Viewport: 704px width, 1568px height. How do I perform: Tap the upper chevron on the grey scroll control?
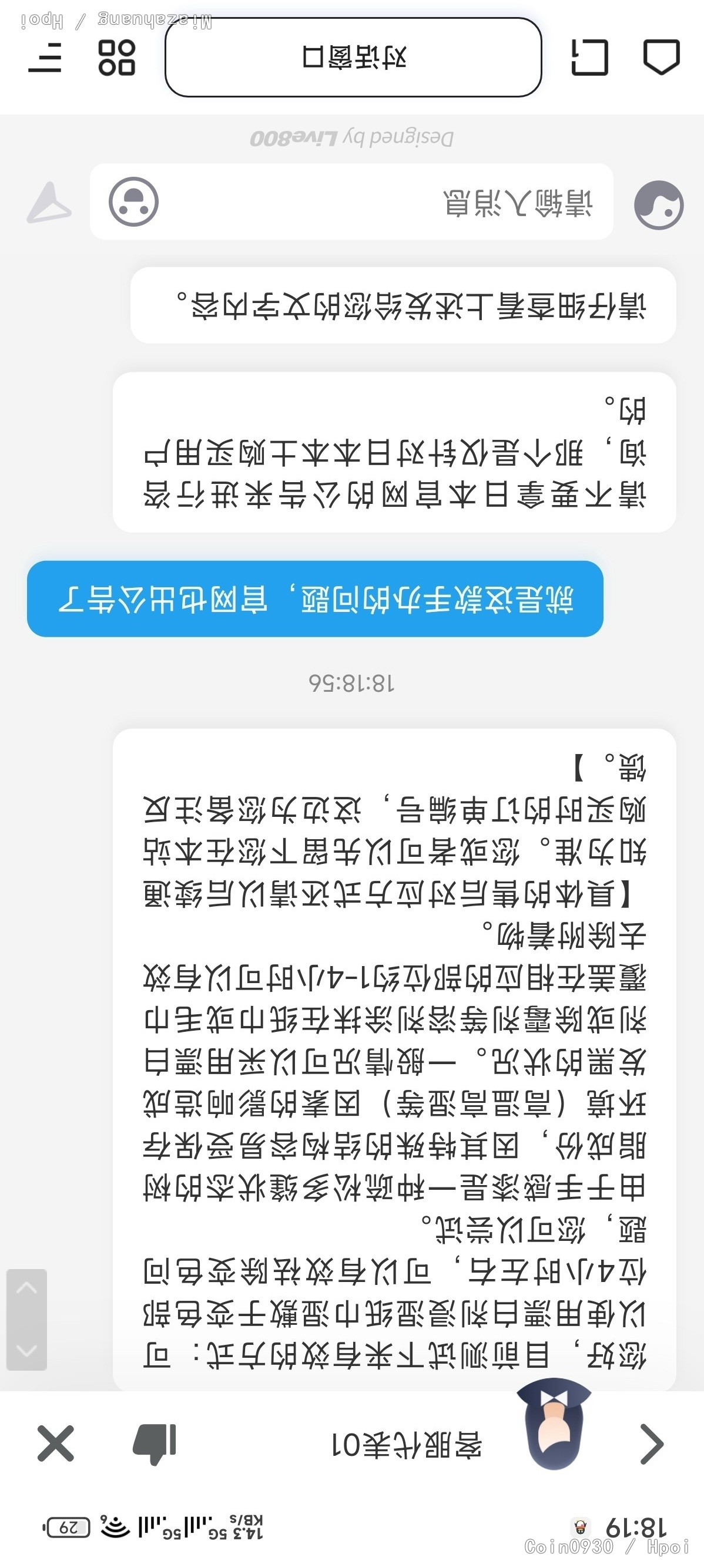coord(26,1288)
